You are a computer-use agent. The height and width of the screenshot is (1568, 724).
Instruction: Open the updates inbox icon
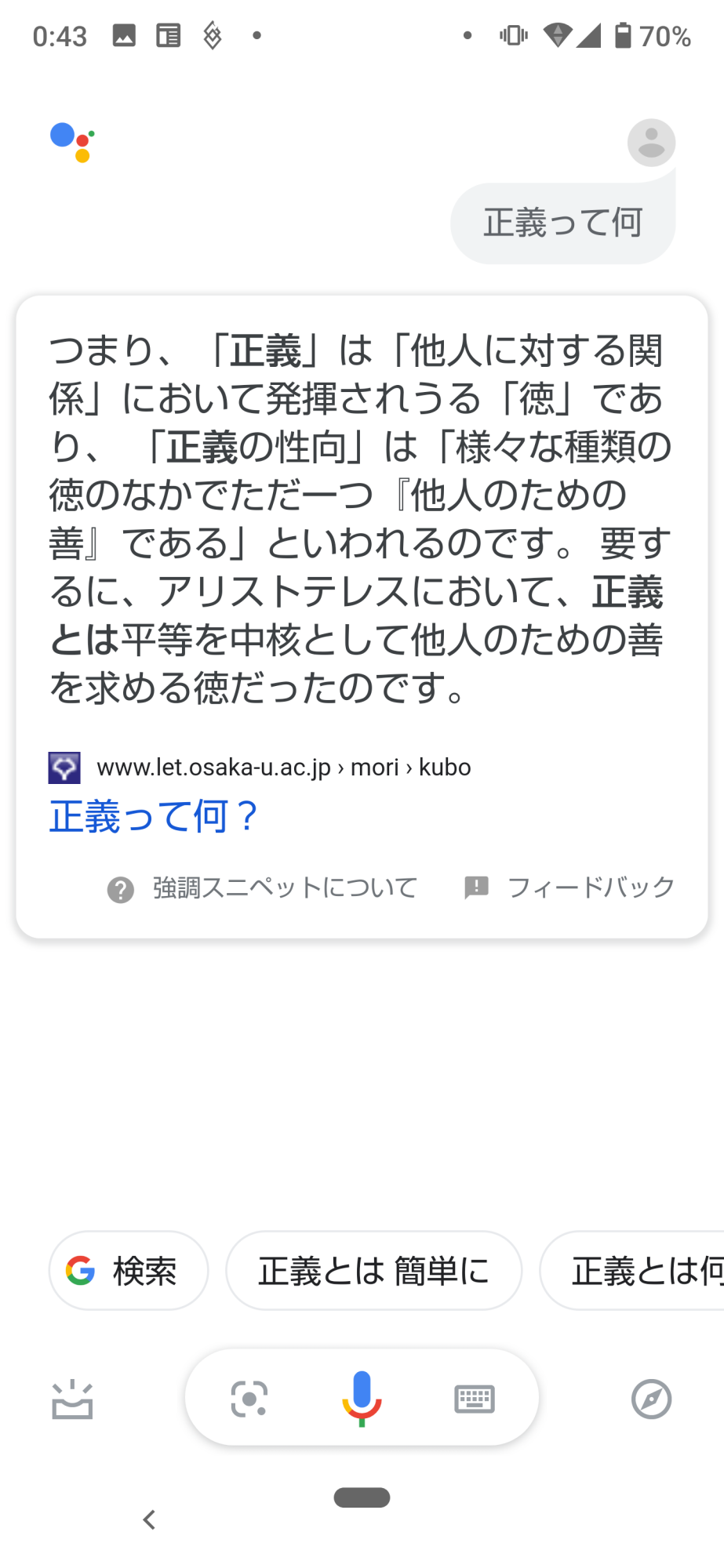tap(72, 1399)
